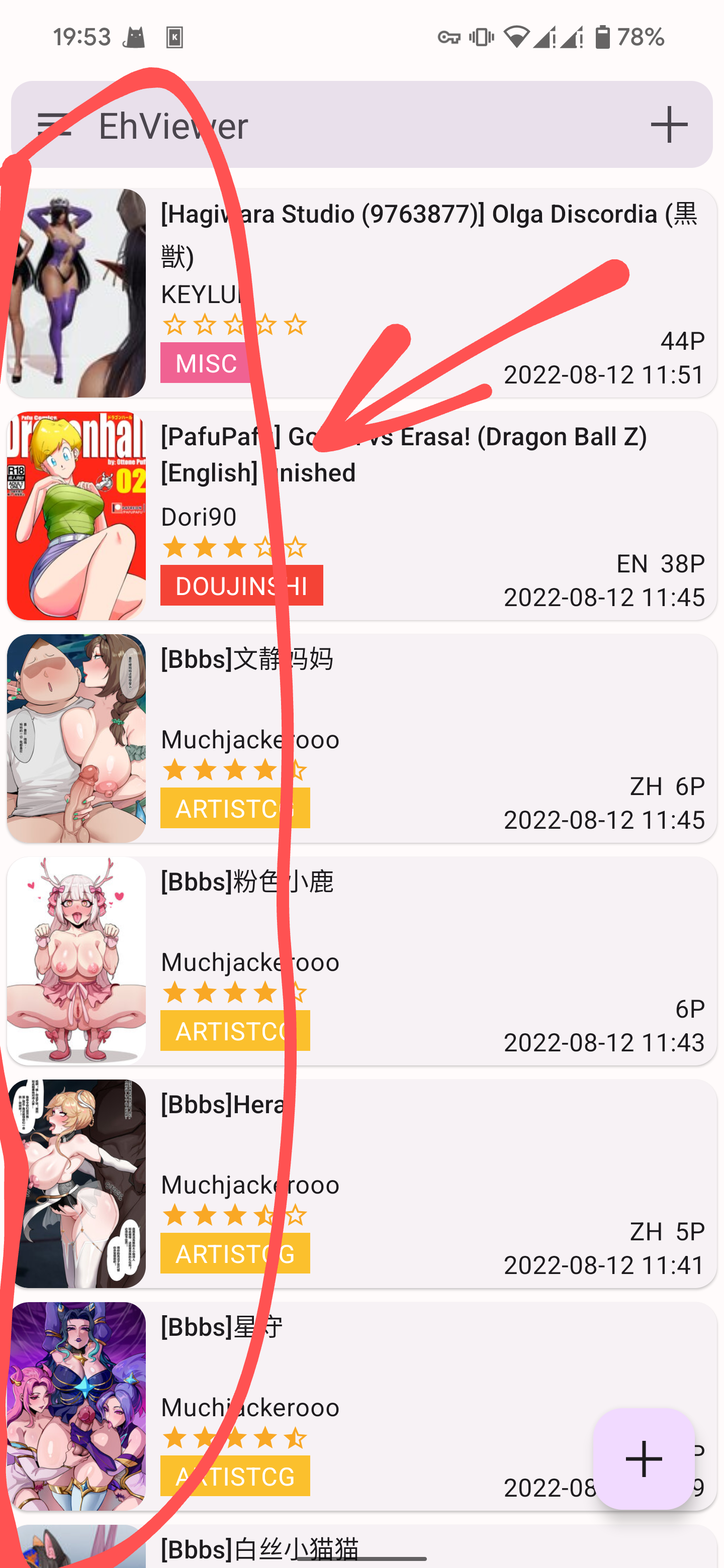Image resolution: width=724 pixels, height=1568 pixels.
Task: Tap the 星守 gallery cover thumbnail
Action: coord(79,1406)
